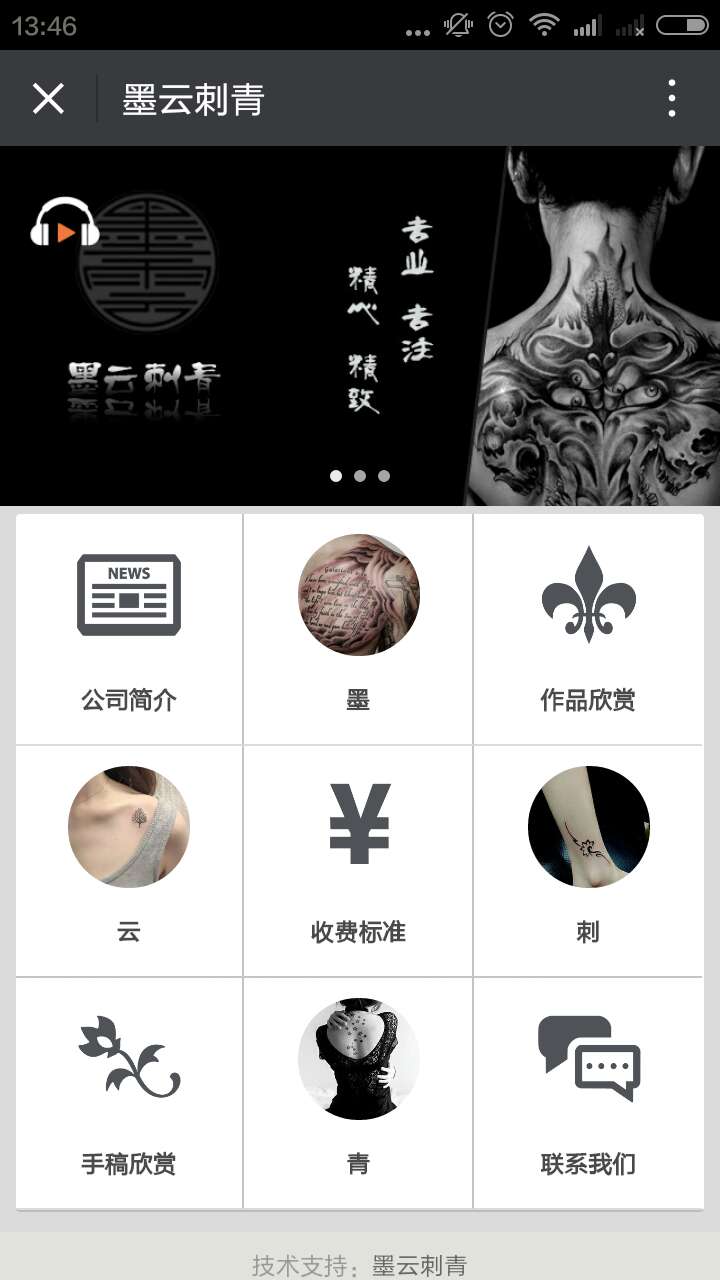The width and height of the screenshot is (720, 1280).
Task: Open 公司简介 via the NEWS icon
Action: 128,595
